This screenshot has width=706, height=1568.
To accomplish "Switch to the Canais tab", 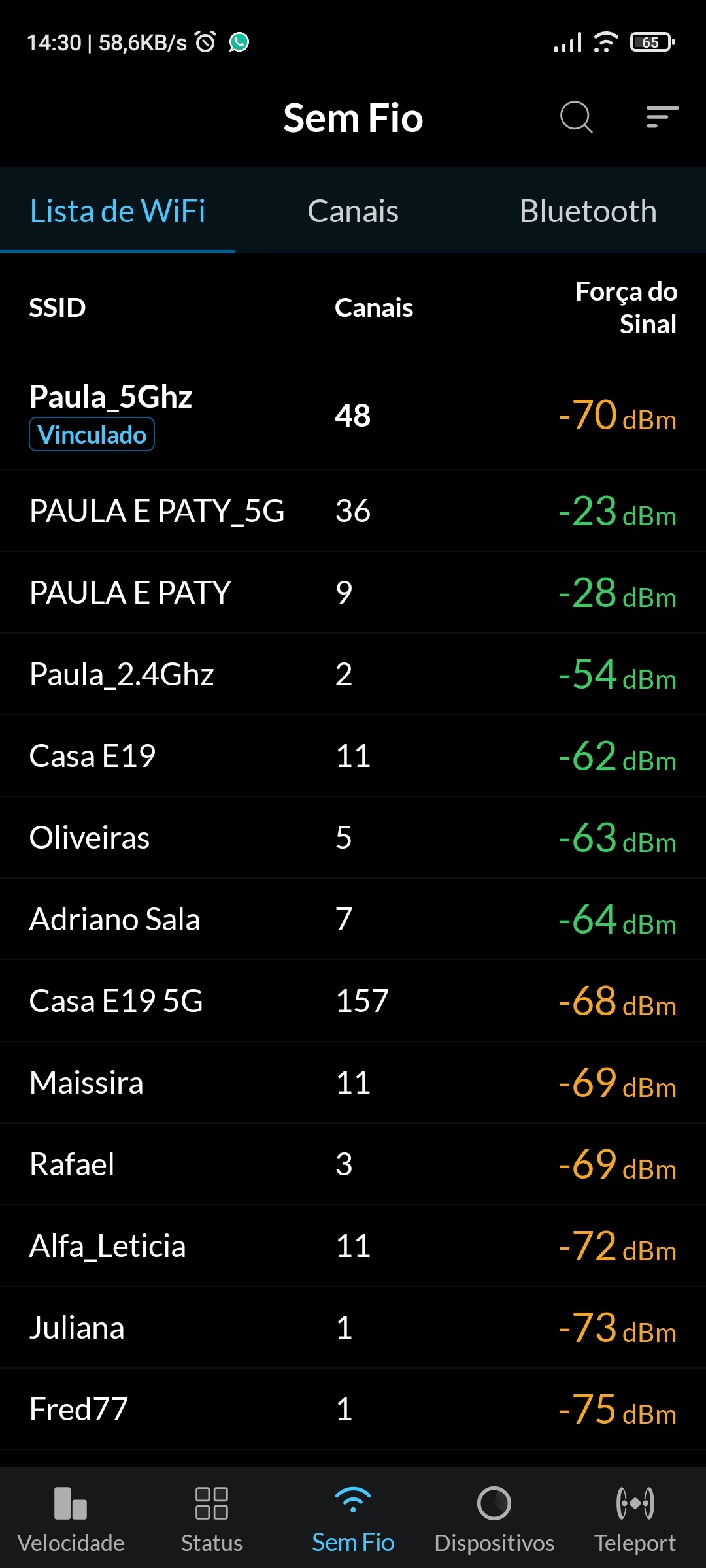I will tap(353, 211).
